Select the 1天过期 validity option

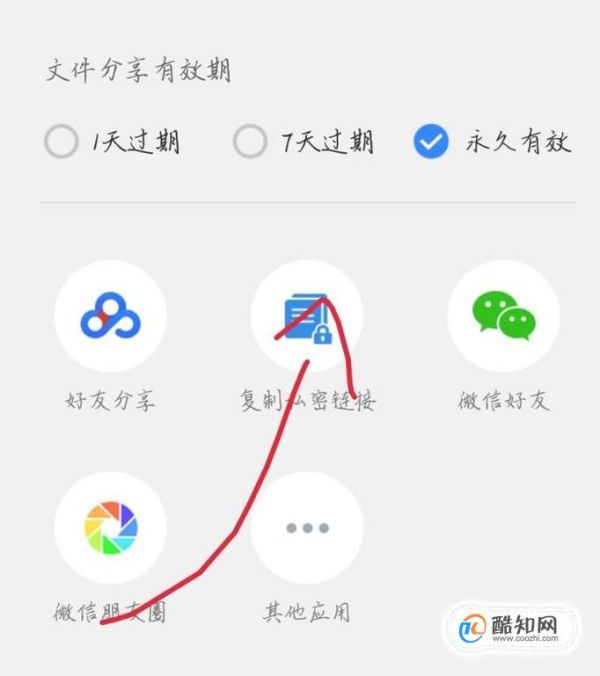(62, 143)
